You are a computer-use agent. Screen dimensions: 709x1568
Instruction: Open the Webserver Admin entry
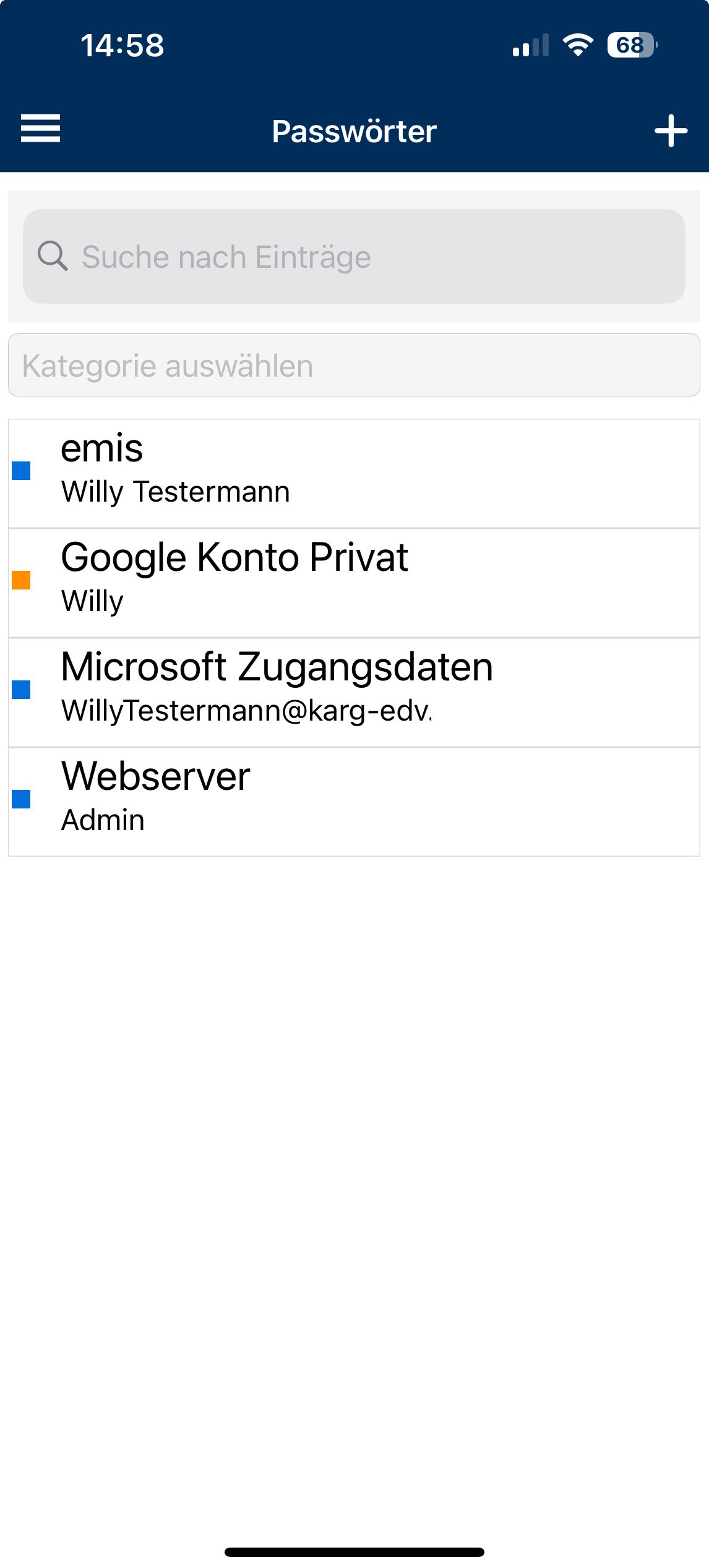[354, 802]
